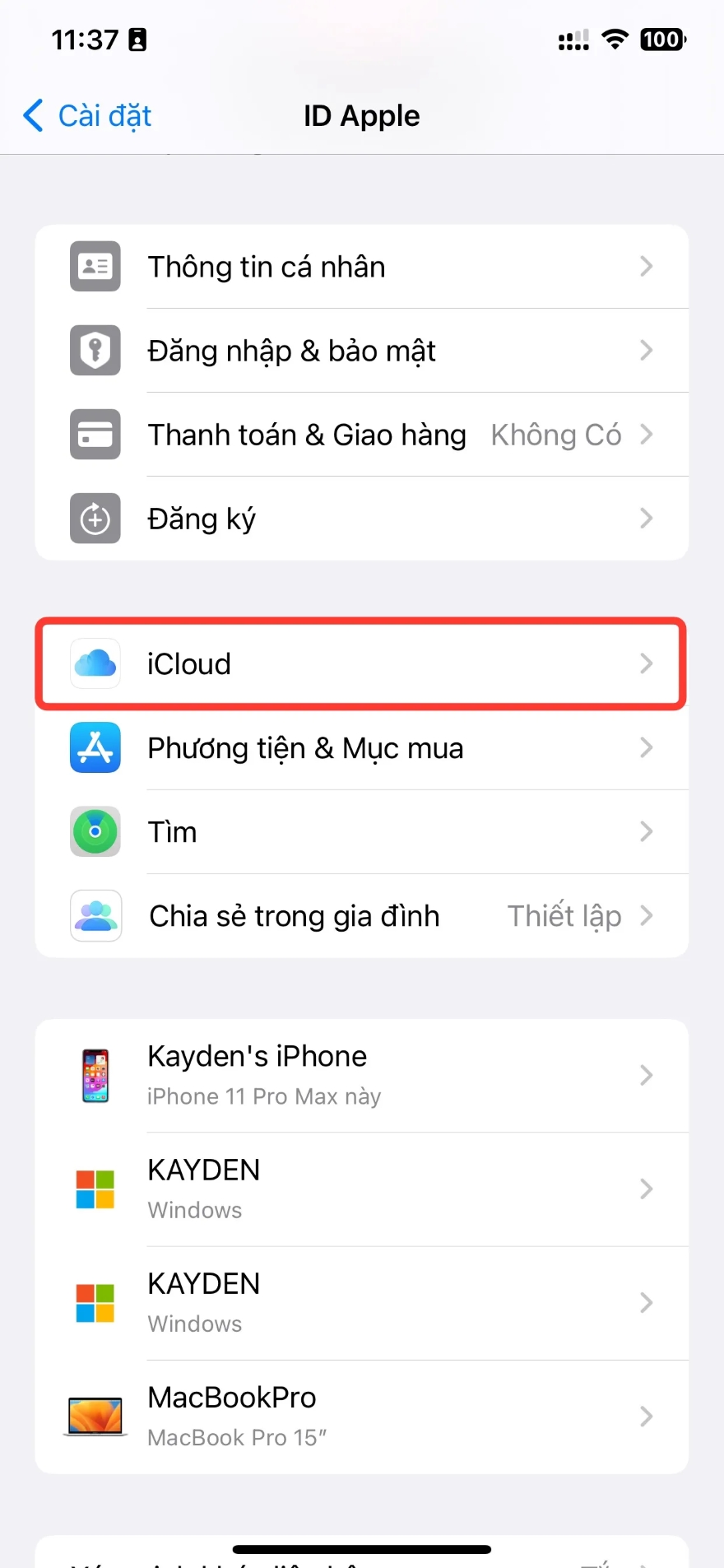Open the iCloud section icon

coord(95,664)
